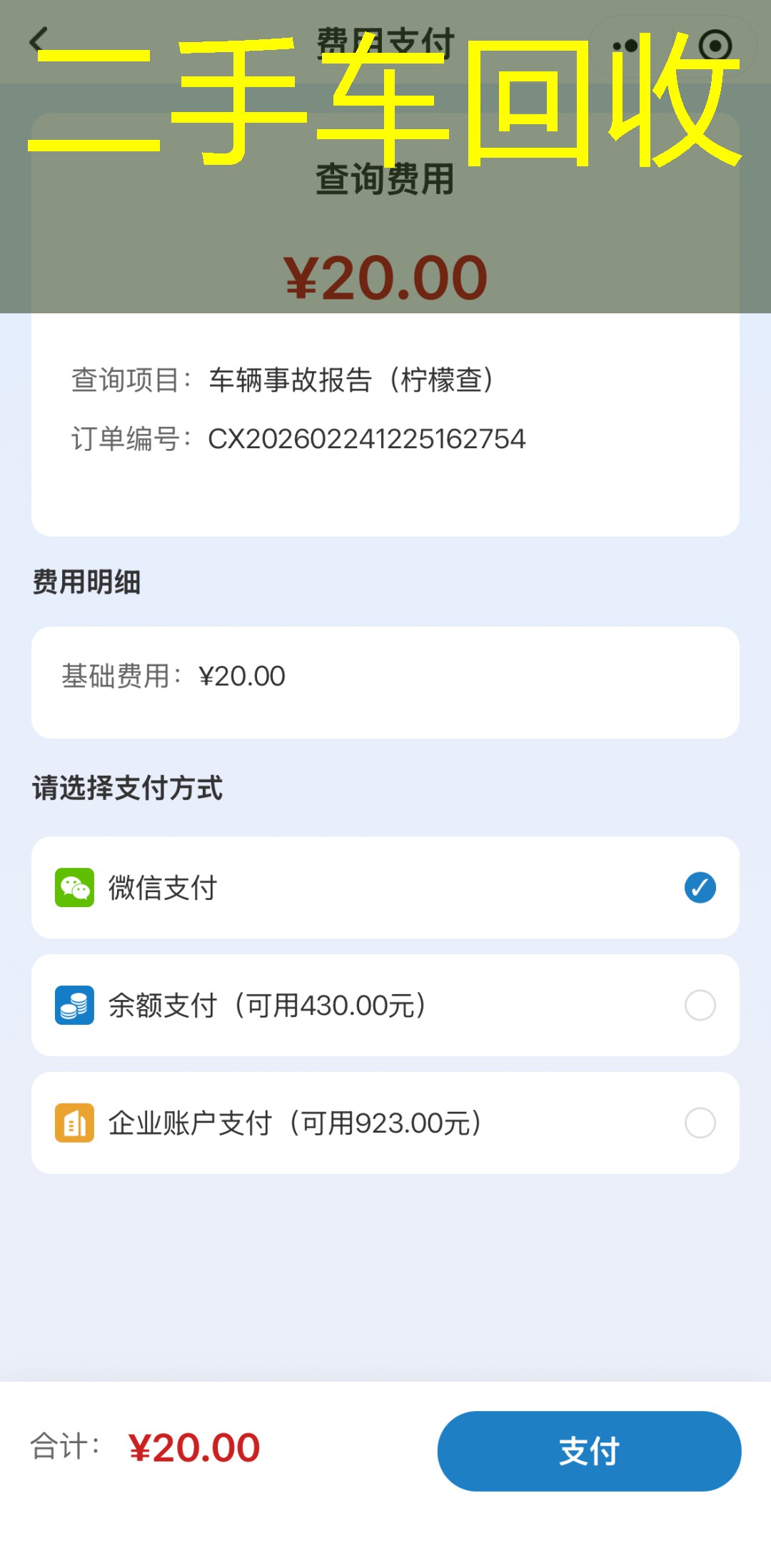Choose 余额支付 payment option
The height and width of the screenshot is (1568, 771).
700,1006
